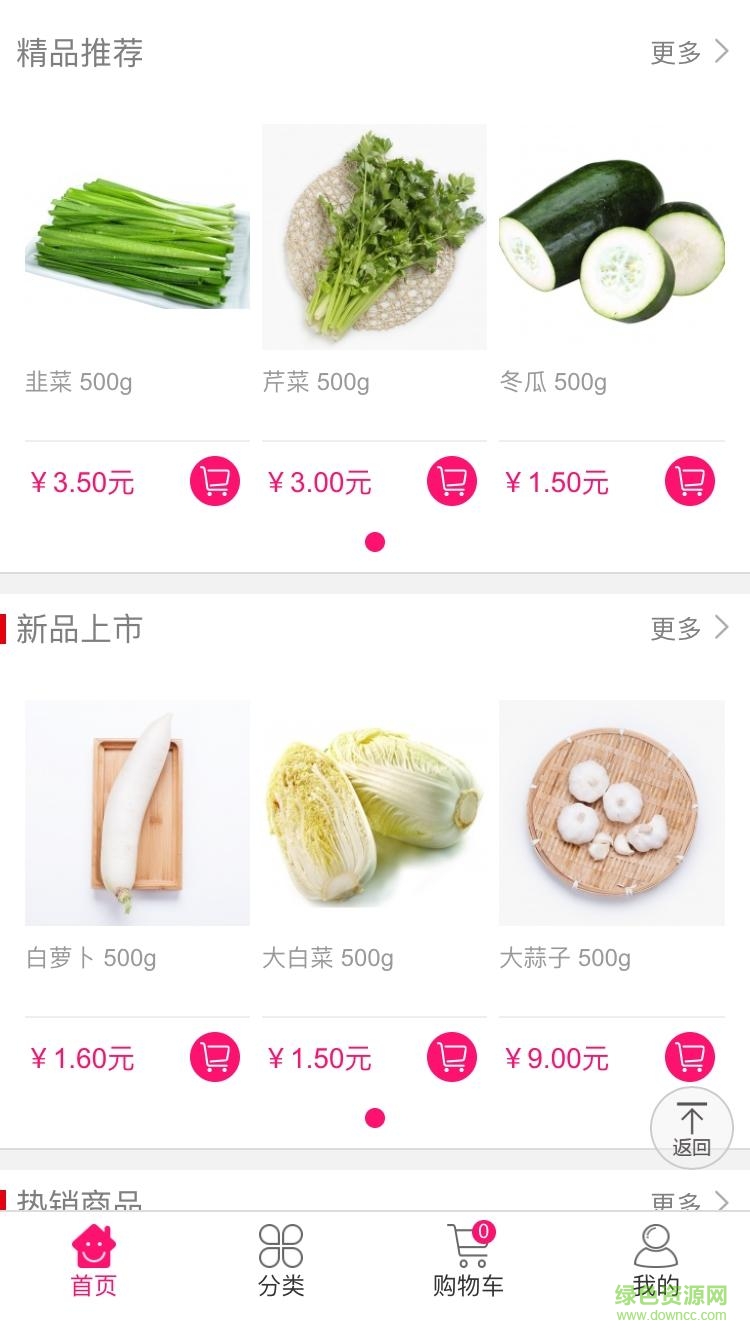View the 芹菜 500g product
This screenshot has height=1334, width=750.
click(x=374, y=237)
